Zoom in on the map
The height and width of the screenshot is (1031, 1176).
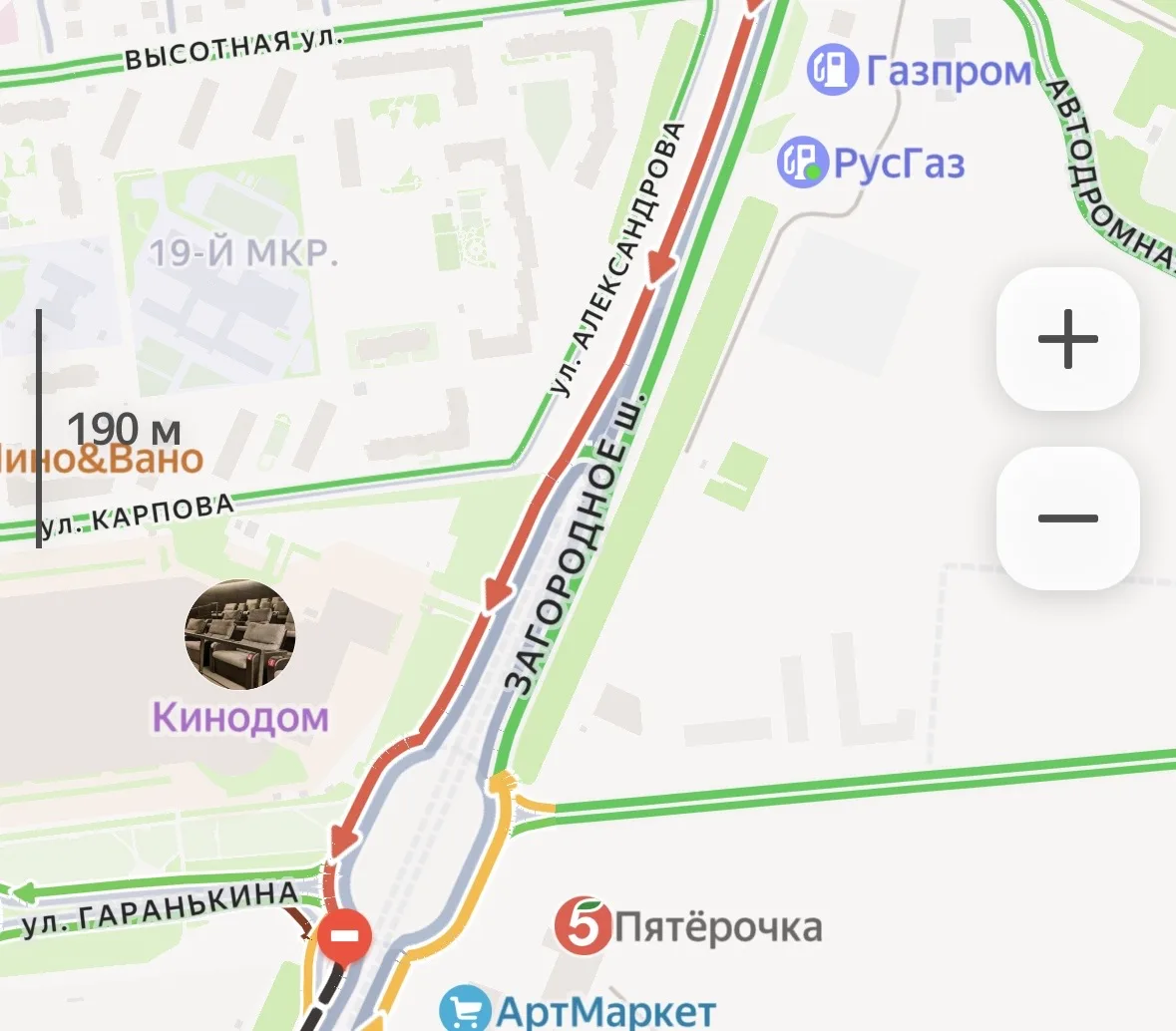pyautogui.click(x=1067, y=339)
